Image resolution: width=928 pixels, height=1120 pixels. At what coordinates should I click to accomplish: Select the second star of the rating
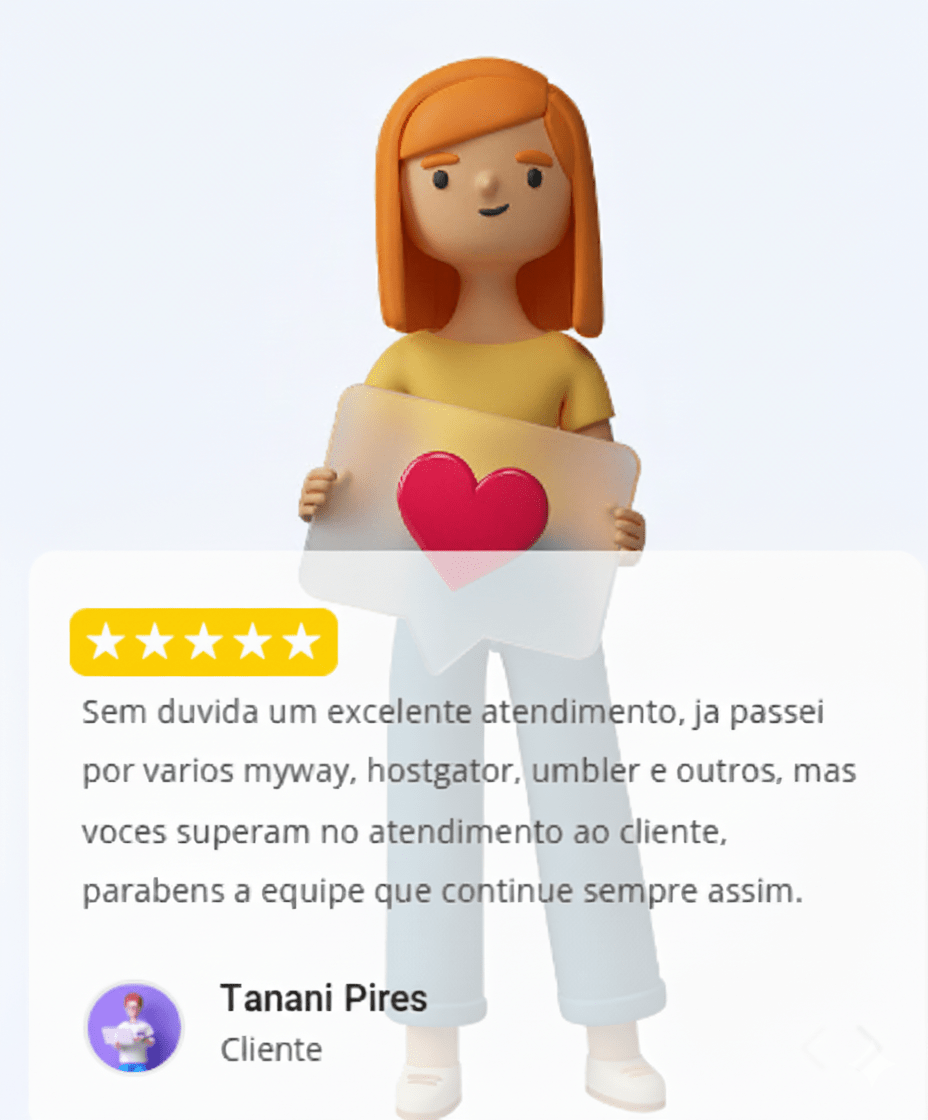(x=153, y=641)
